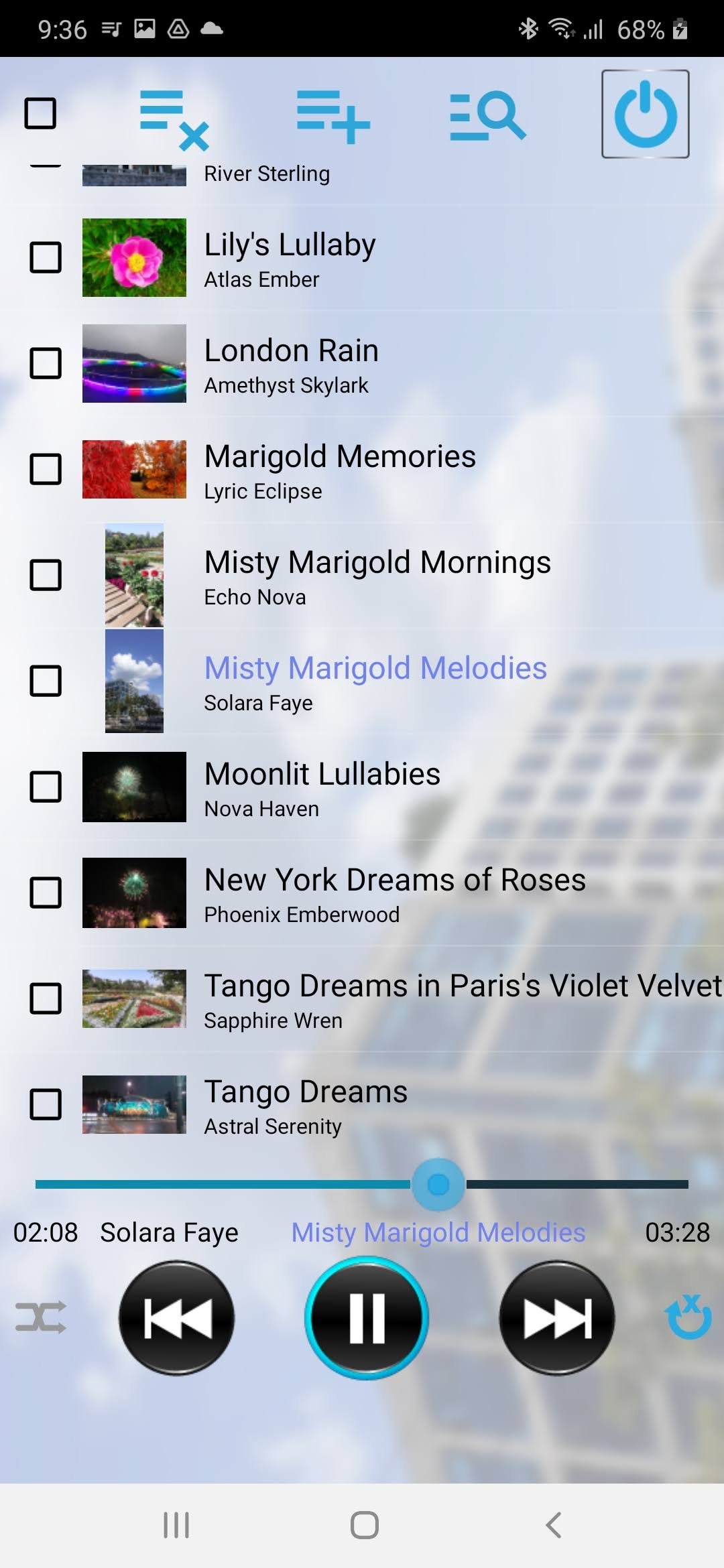Image resolution: width=724 pixels, height=1568 pixels.
Task: Tick the select-all checkbox in the toolbar
Action: tap(40, 113)
